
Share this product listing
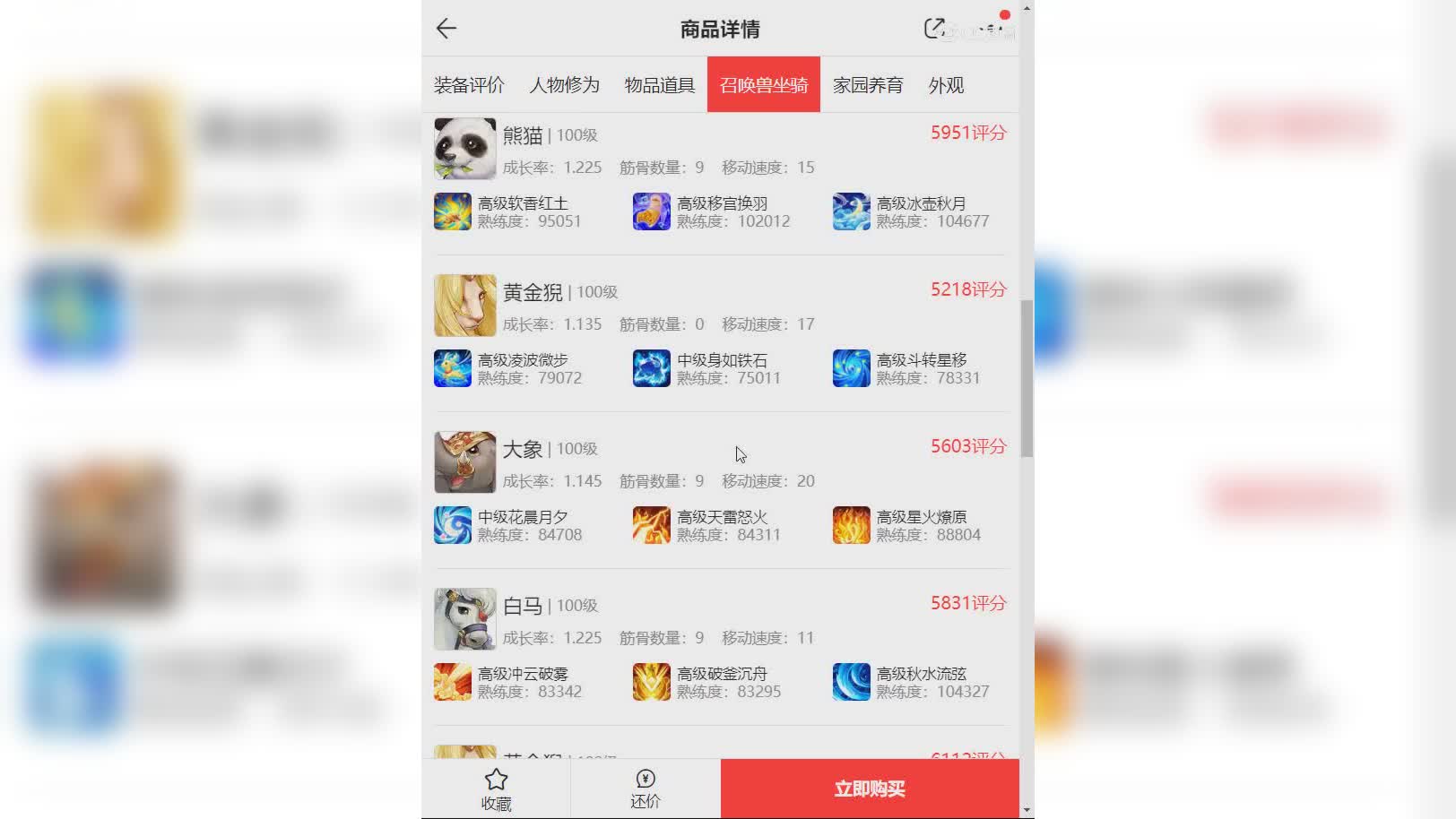tap(934, 29)
